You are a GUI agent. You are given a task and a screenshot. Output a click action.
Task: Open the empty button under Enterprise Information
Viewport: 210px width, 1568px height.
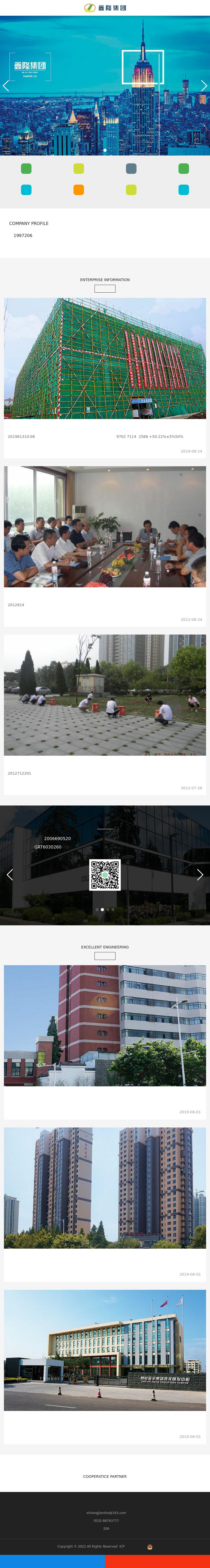(x=105, y=288)
